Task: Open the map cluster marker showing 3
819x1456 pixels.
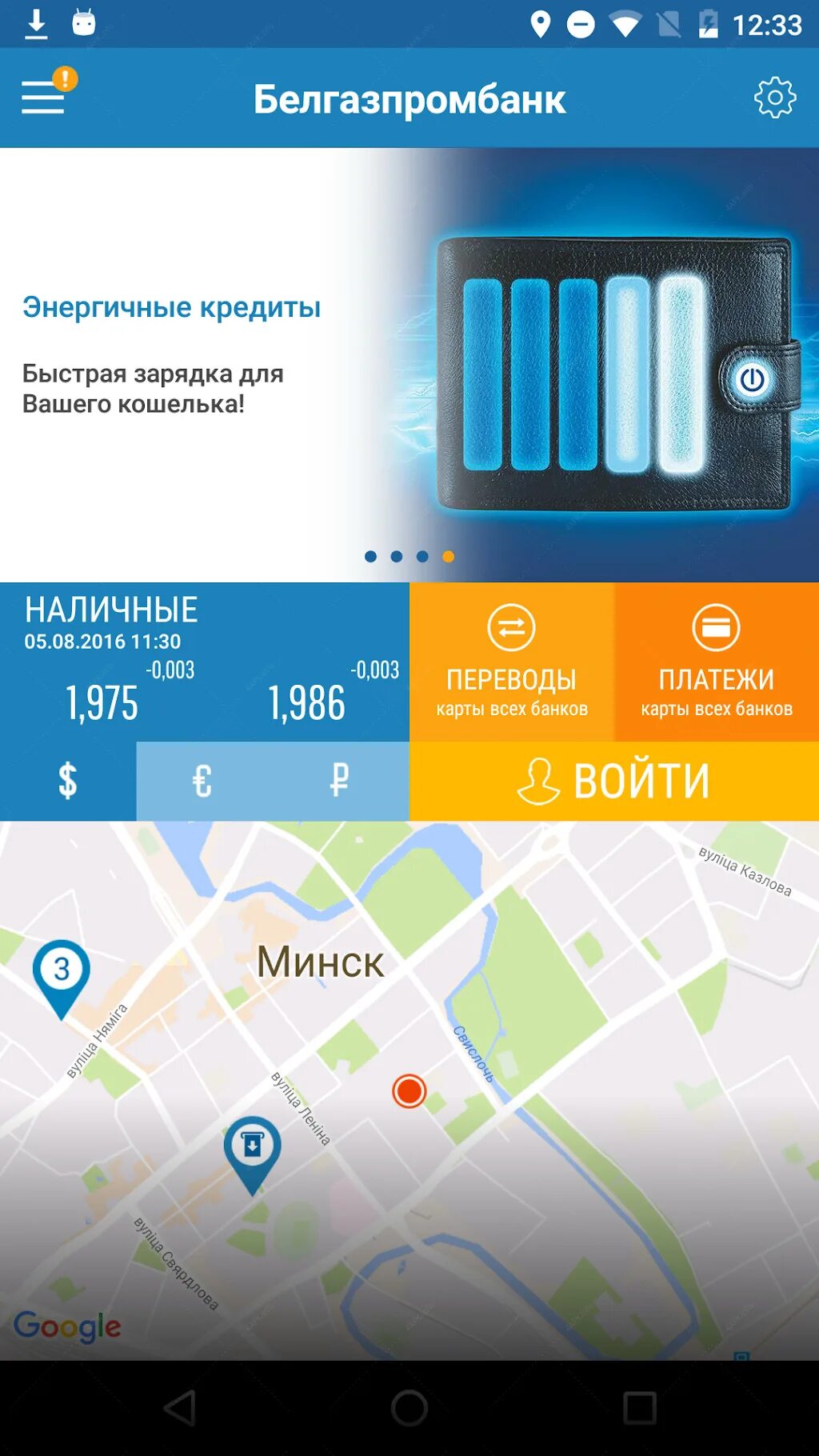Action: coord(61,971)
